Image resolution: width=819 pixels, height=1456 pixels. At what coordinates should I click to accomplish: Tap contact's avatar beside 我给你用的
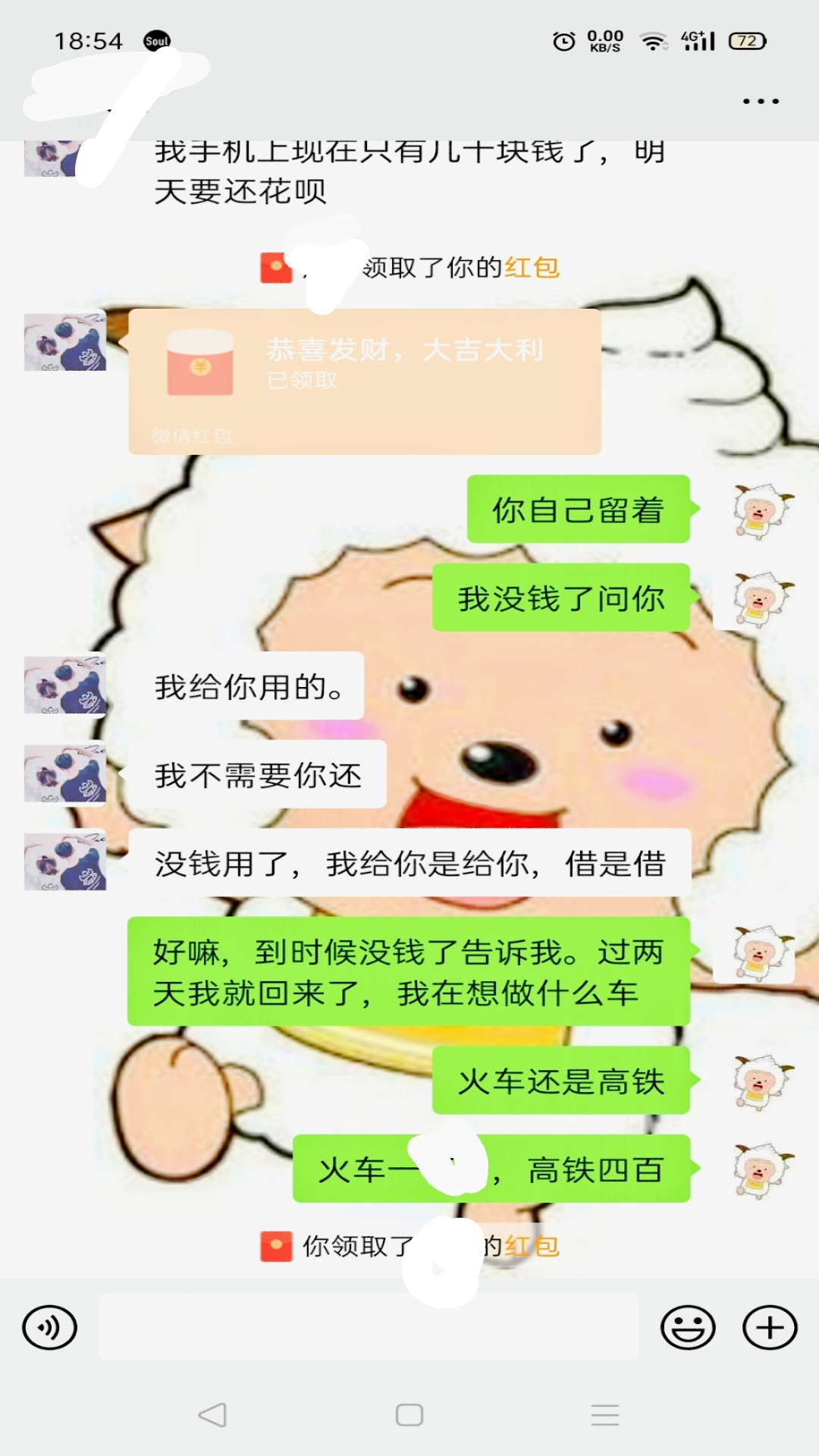pyautogui.click(x=65, y=686)
